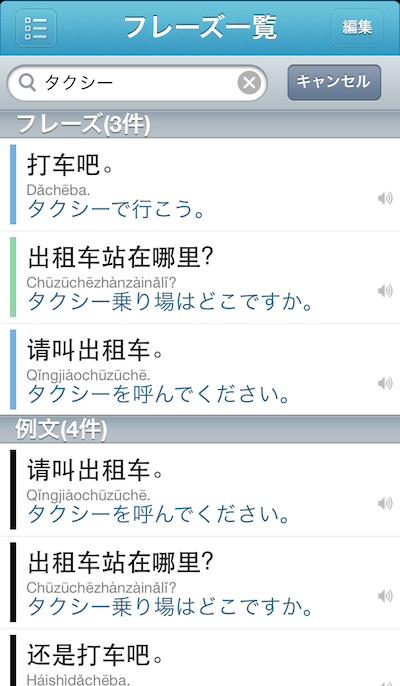Open 请叫出租车。 in 例文 section
This screenshot has width=400, height=686.
pos(200,490)
